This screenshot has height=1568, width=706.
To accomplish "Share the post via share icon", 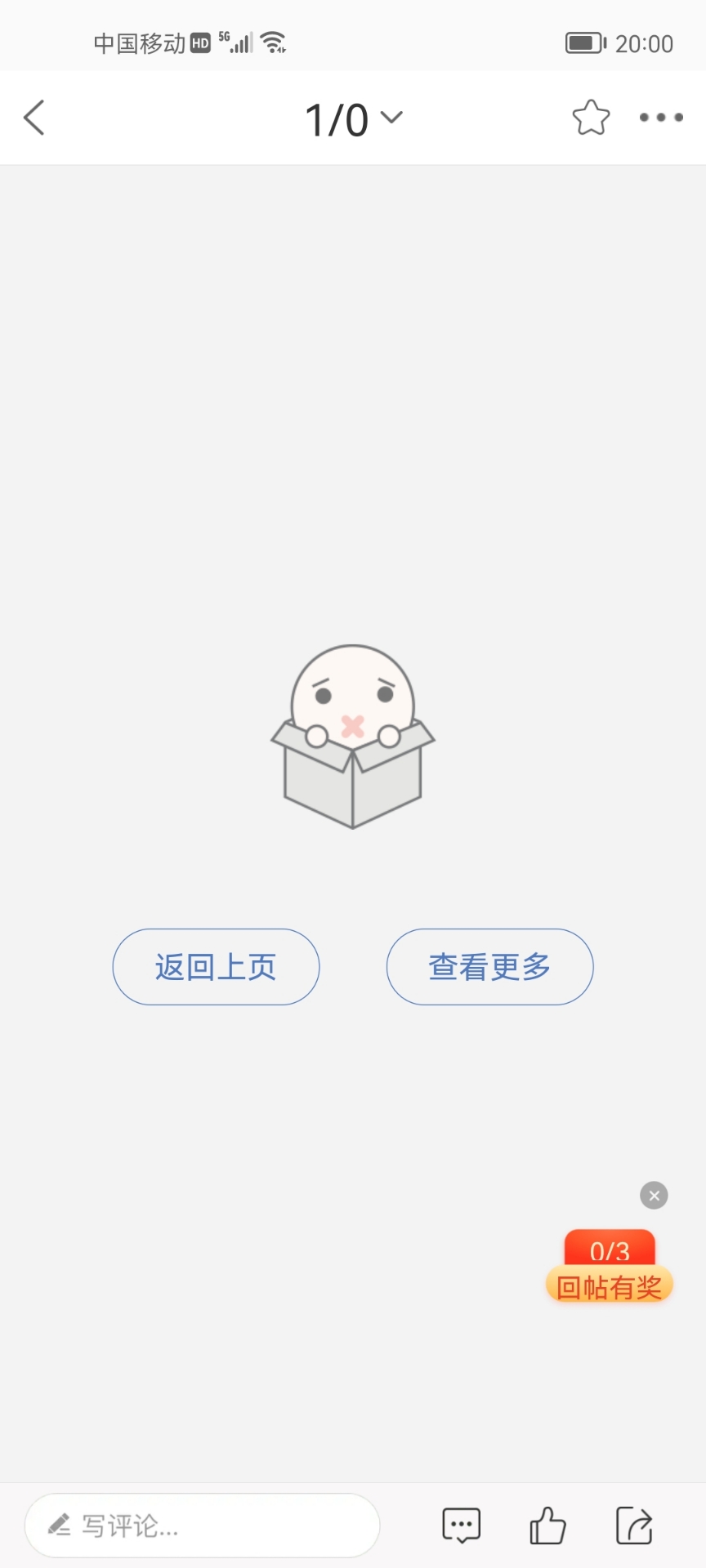I will 634,1526.
